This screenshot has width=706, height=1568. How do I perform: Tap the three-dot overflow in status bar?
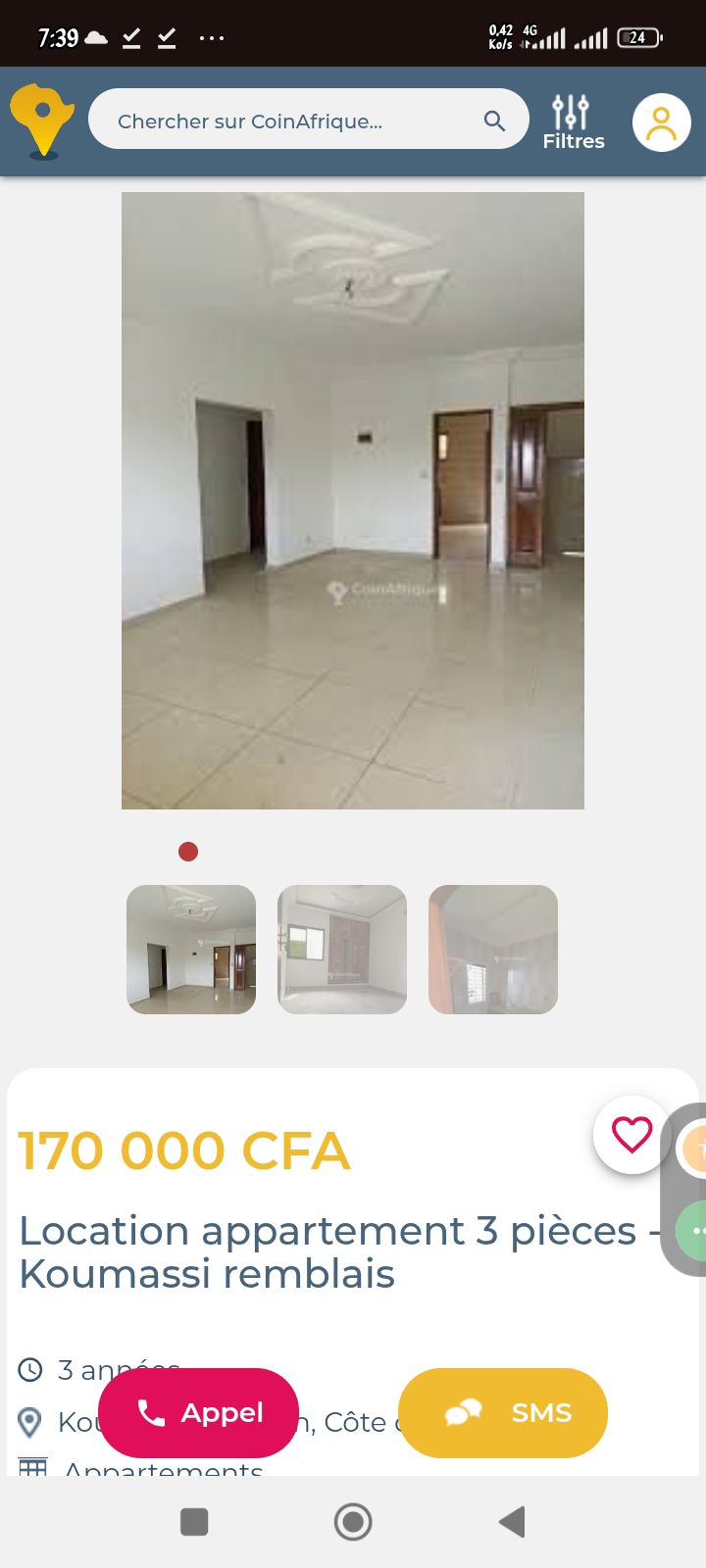pos(213,37)
